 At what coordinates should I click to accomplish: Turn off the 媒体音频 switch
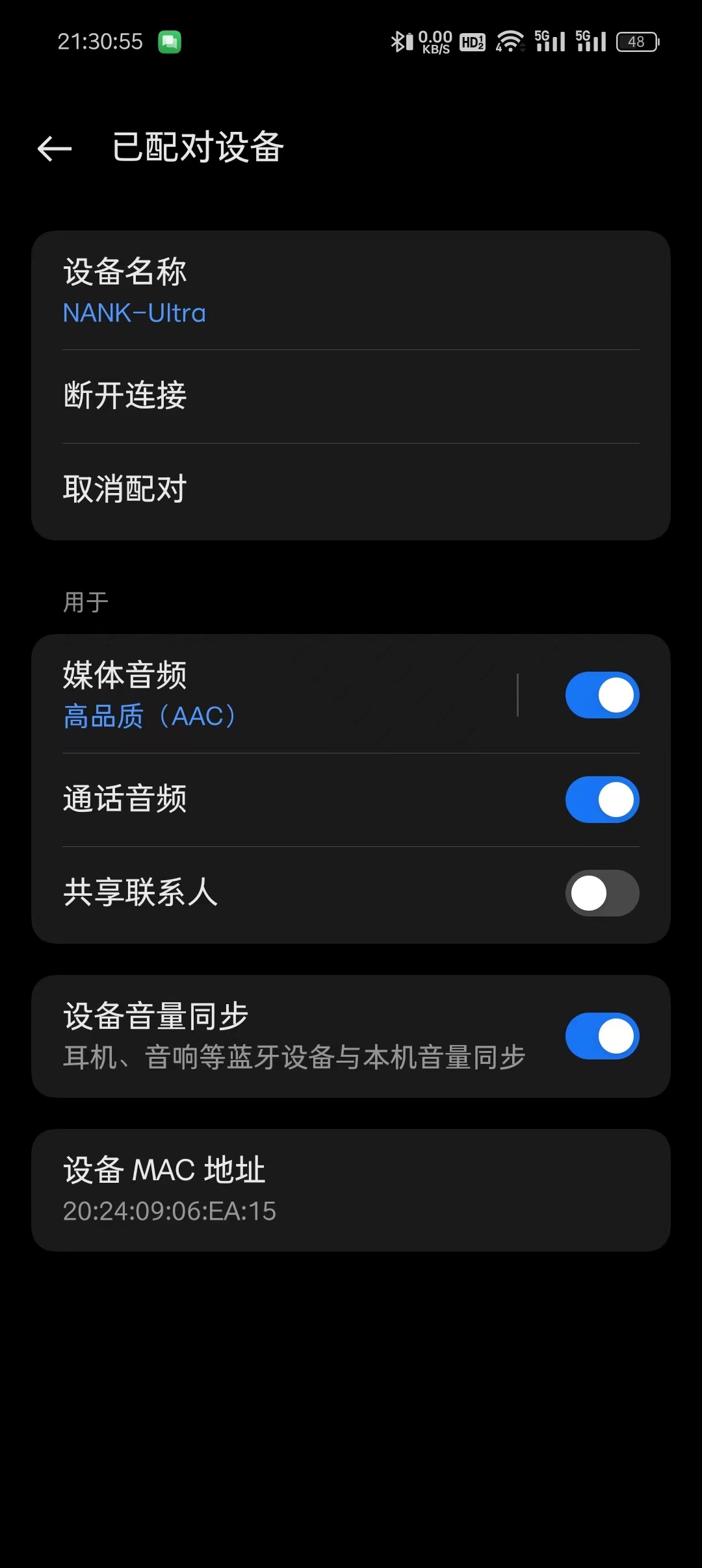point(602,695)
